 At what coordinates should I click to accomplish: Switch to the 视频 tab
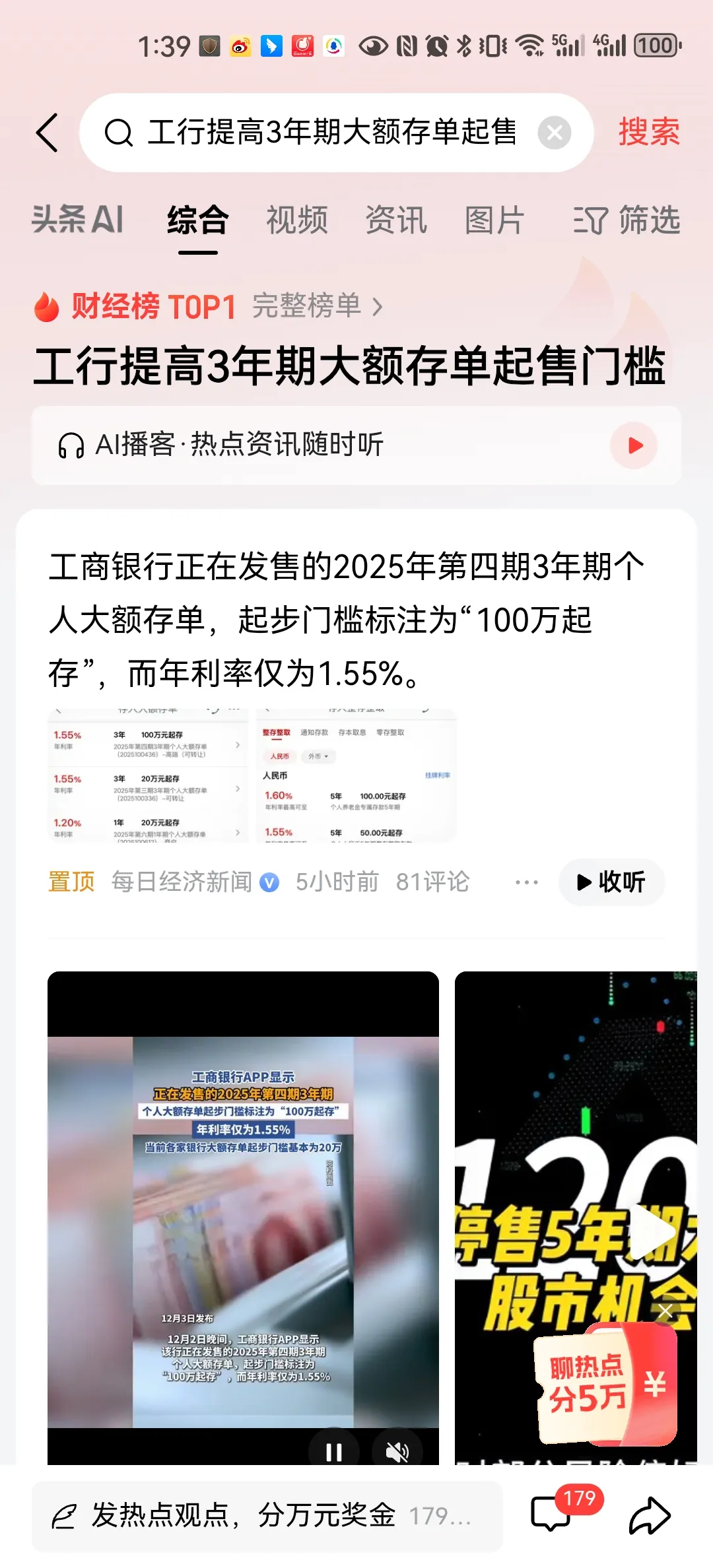click(296, 220)
